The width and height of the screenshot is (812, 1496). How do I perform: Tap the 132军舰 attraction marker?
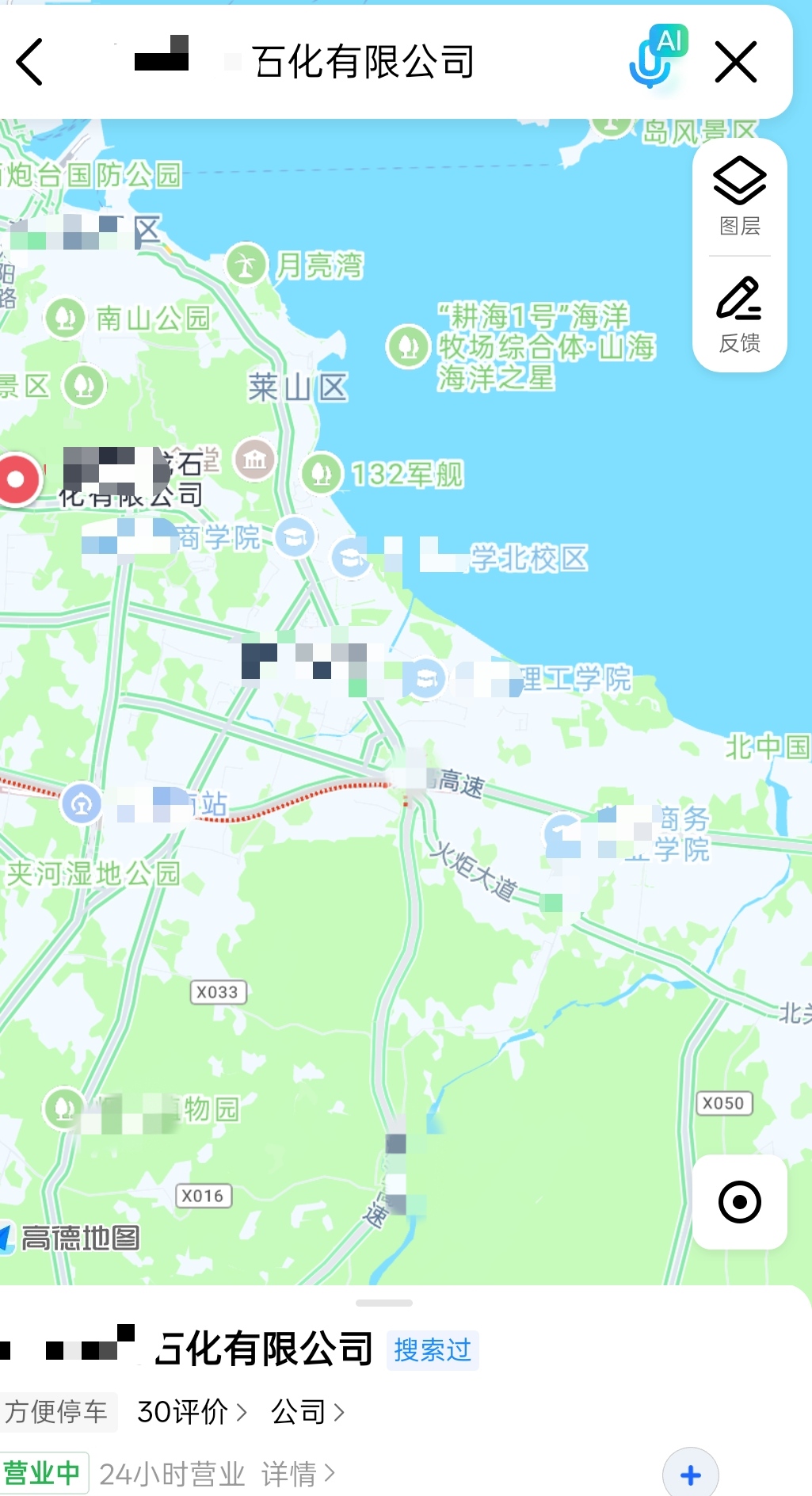(x=322, y=474)
